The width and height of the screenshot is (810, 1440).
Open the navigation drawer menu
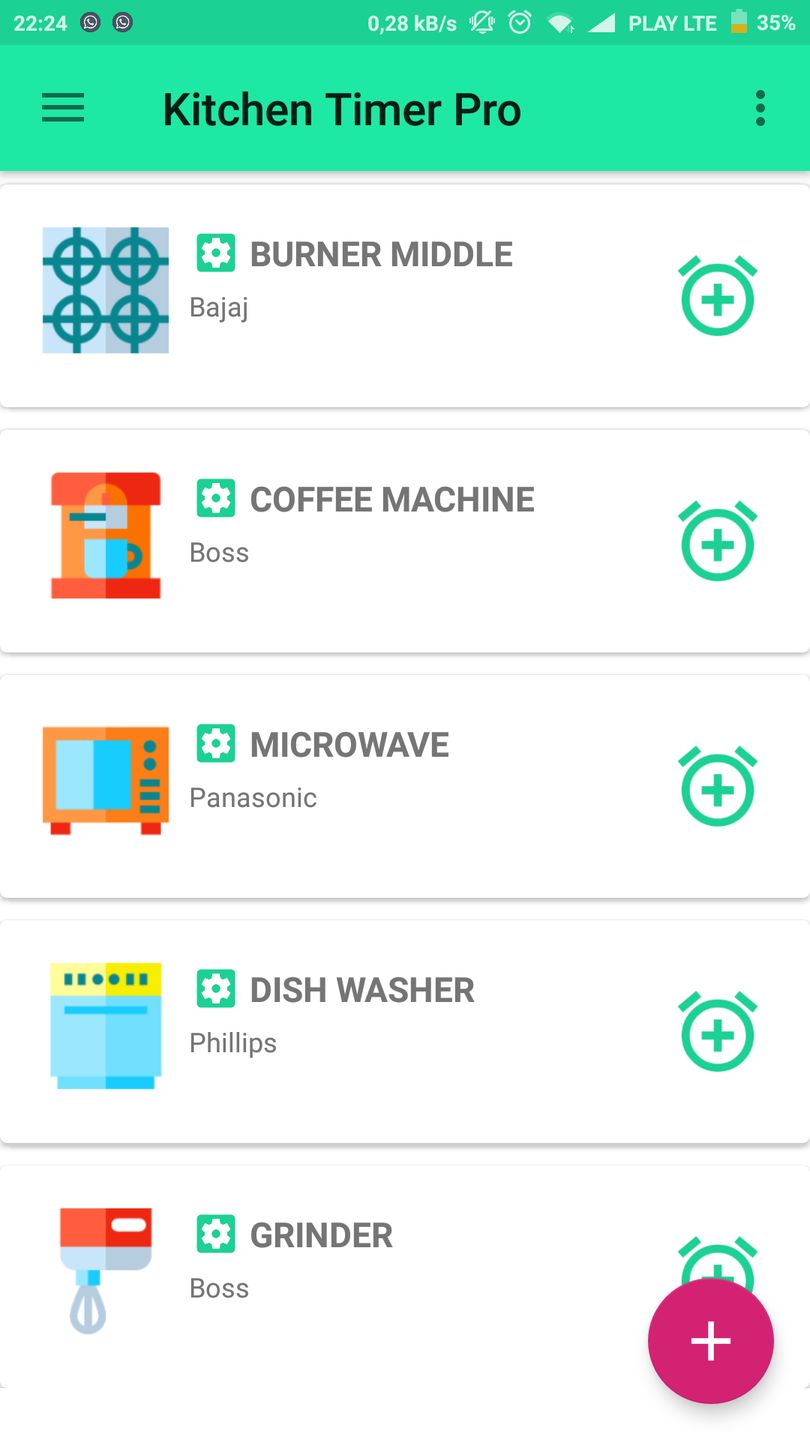[x=63, y=108]
